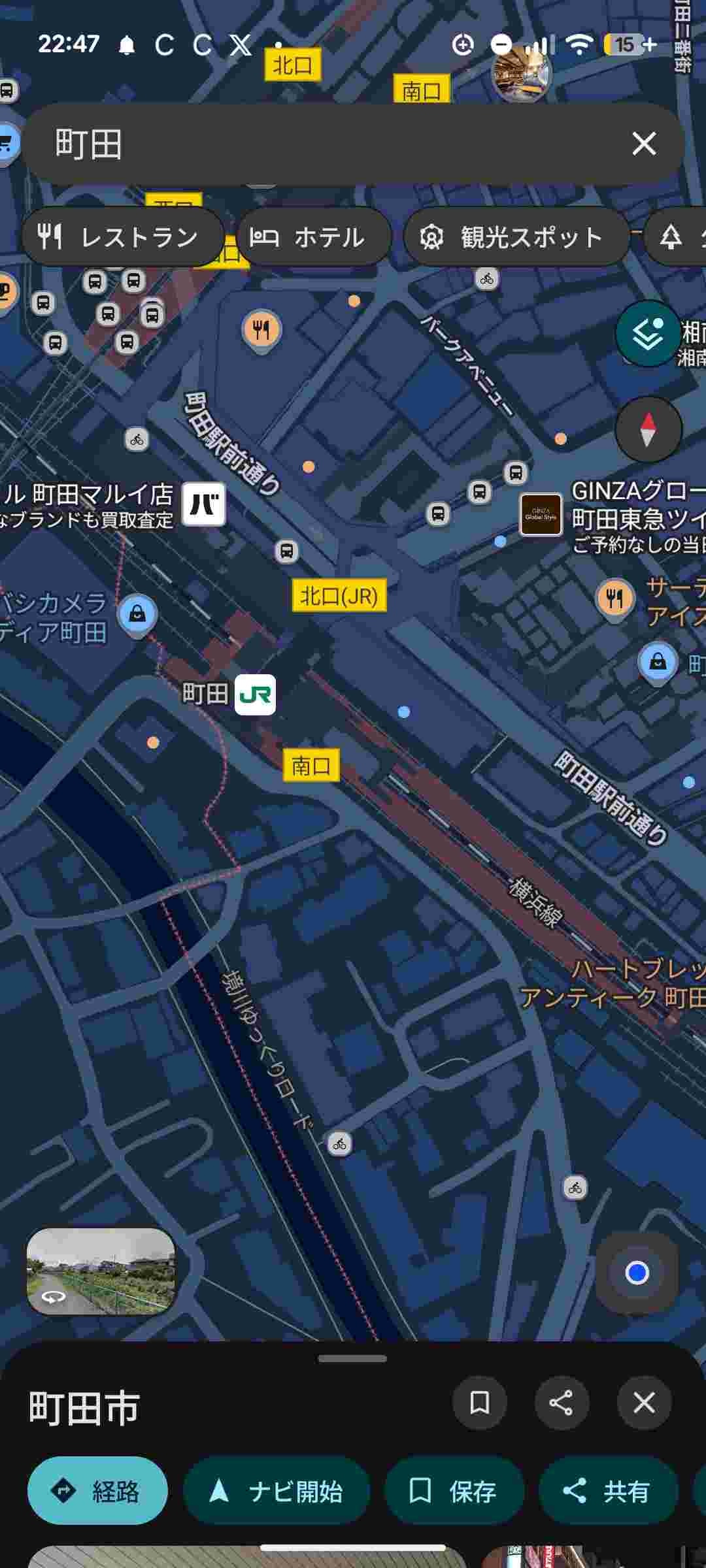Tap the 町田 search field

click(327, 144)
